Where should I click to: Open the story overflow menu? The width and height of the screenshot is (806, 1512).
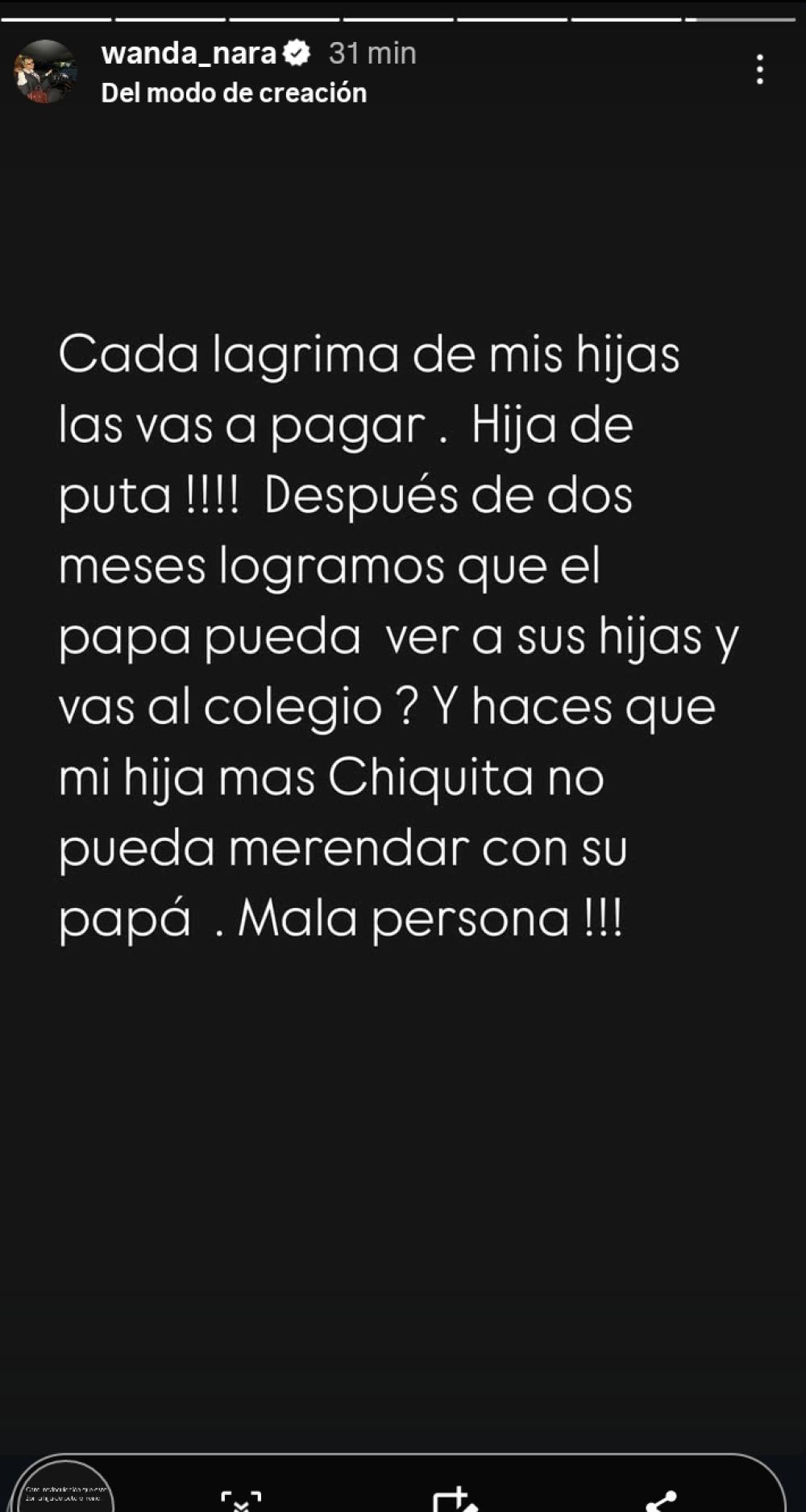pyautogui.click(x=759, y=70)
